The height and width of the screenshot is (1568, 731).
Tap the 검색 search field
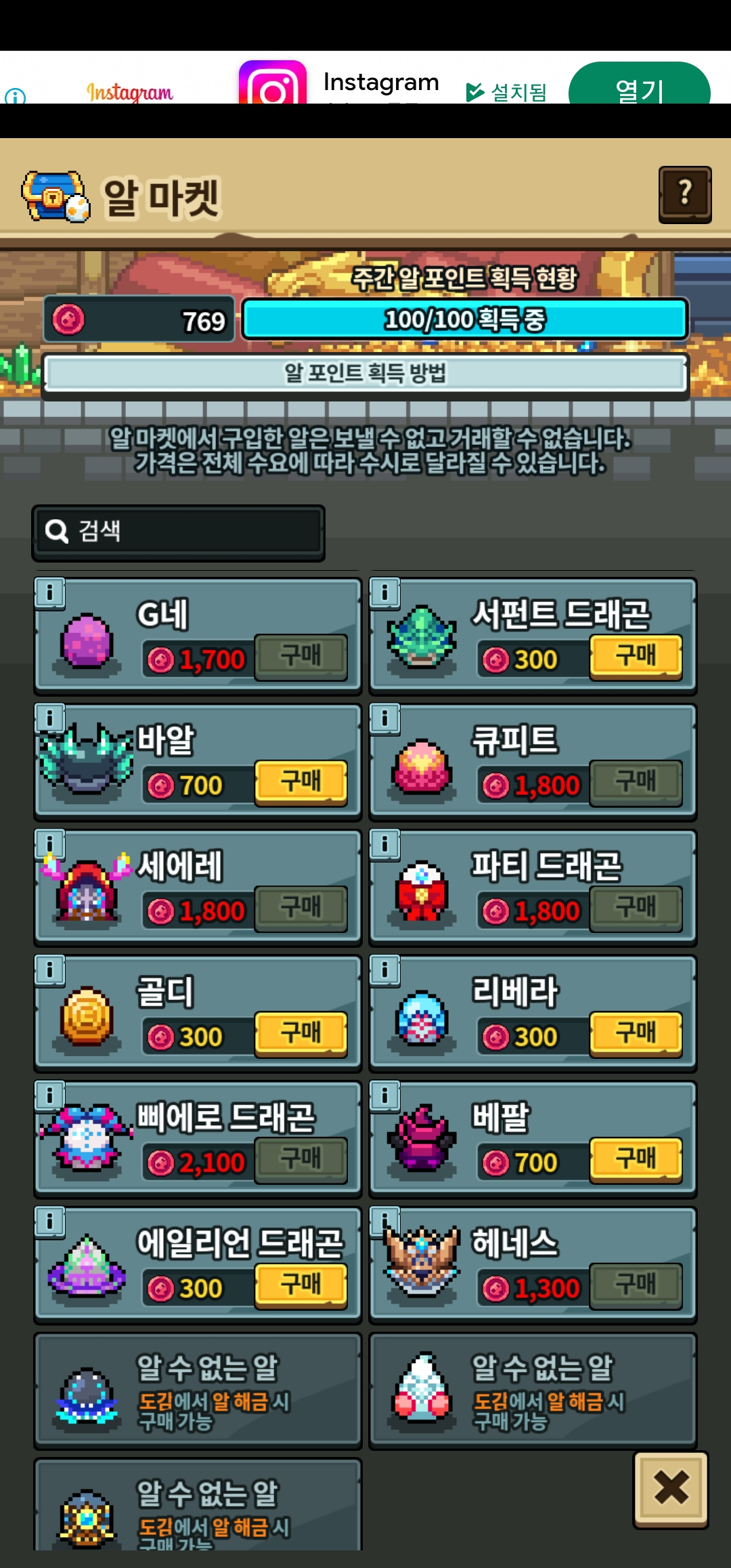179,531
